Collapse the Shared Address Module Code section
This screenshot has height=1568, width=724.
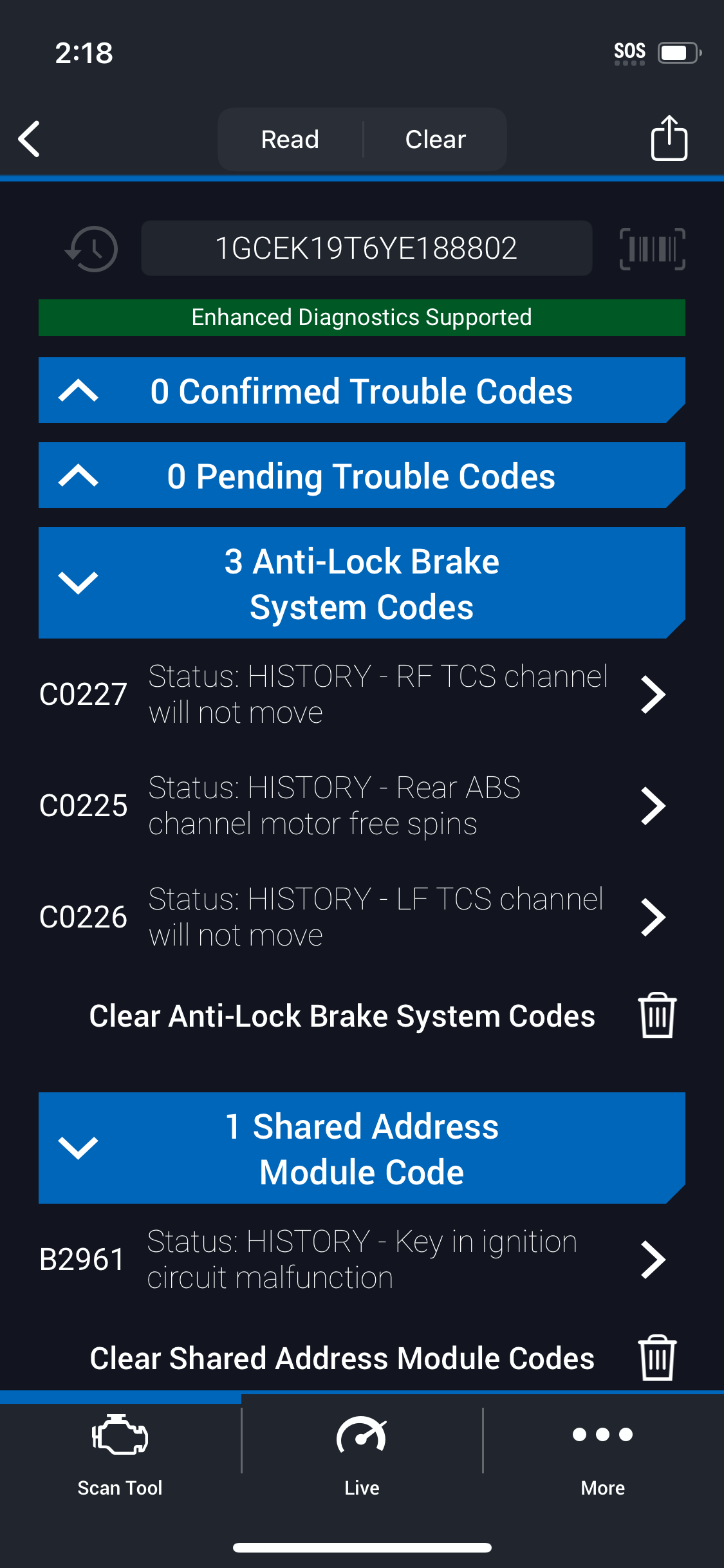(362, 1148)
